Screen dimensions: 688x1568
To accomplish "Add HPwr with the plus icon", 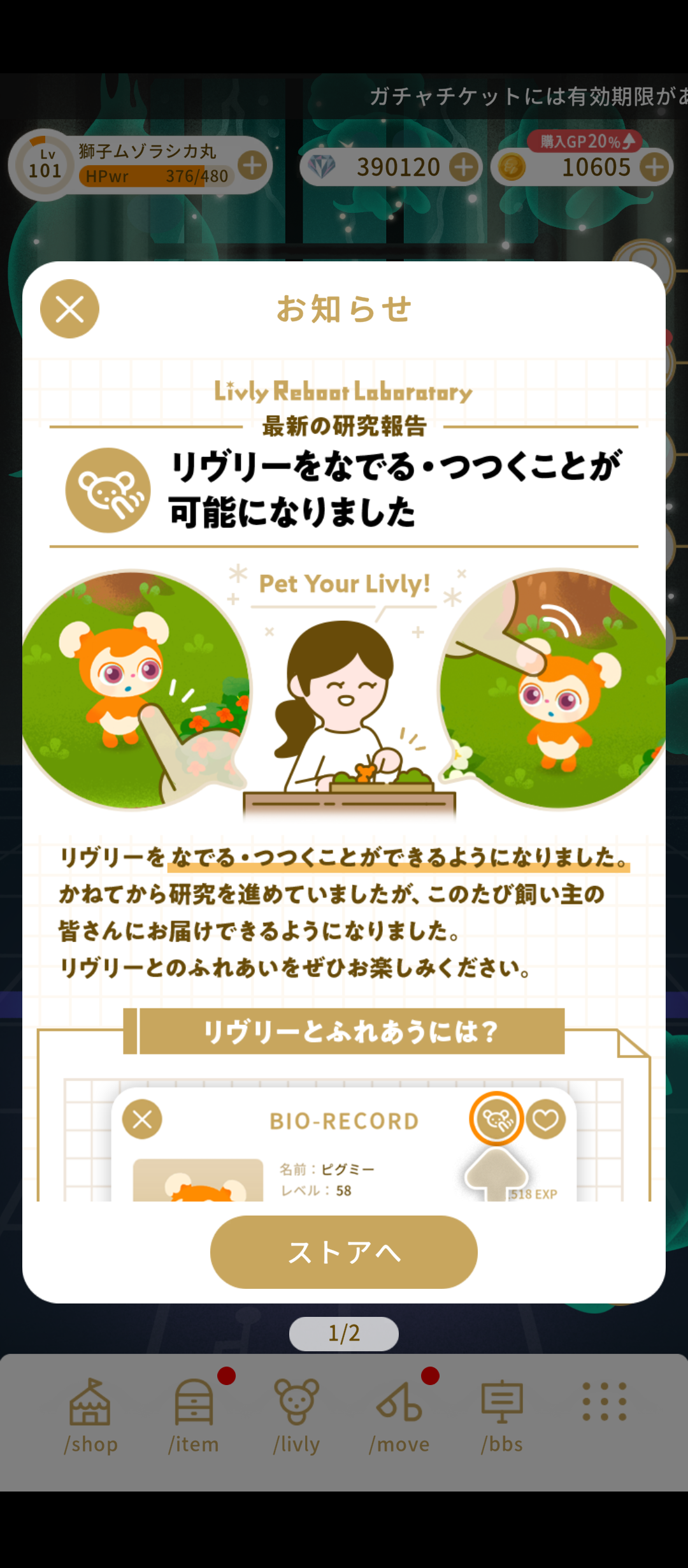I will (x=253, y=166).
